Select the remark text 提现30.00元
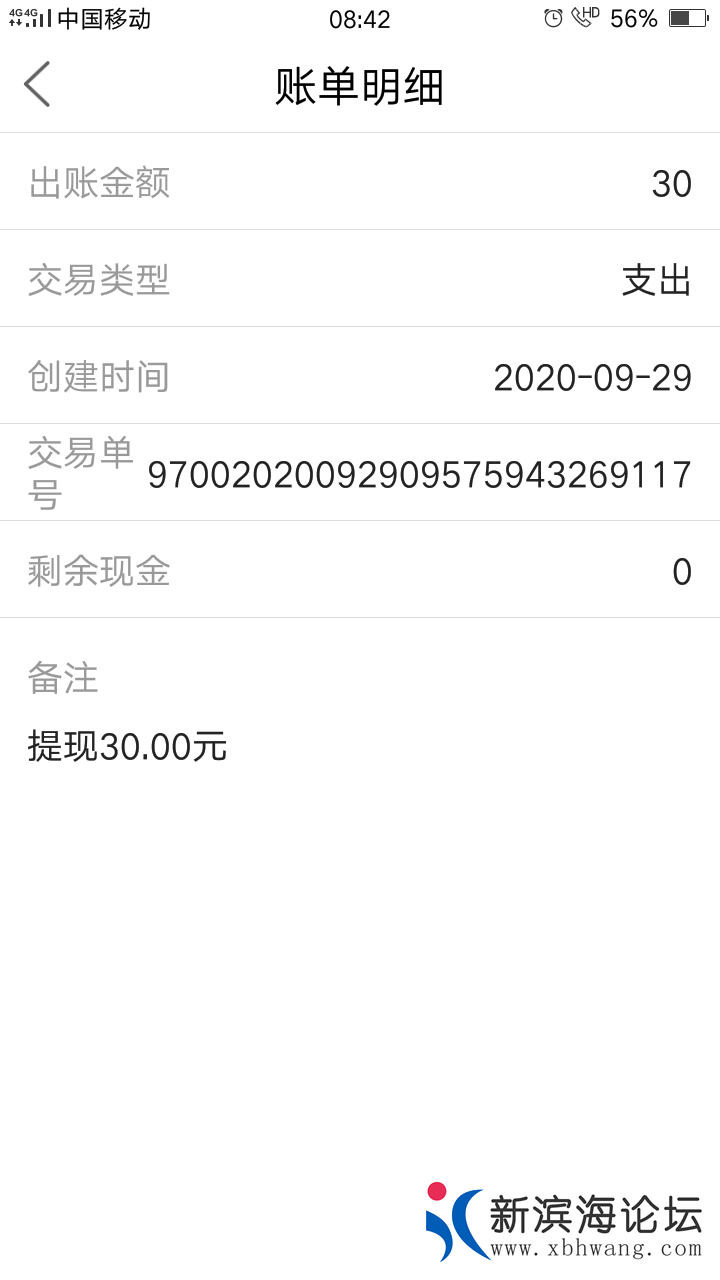The height and width of the screenshot is (1280, 720). [126, 746]
